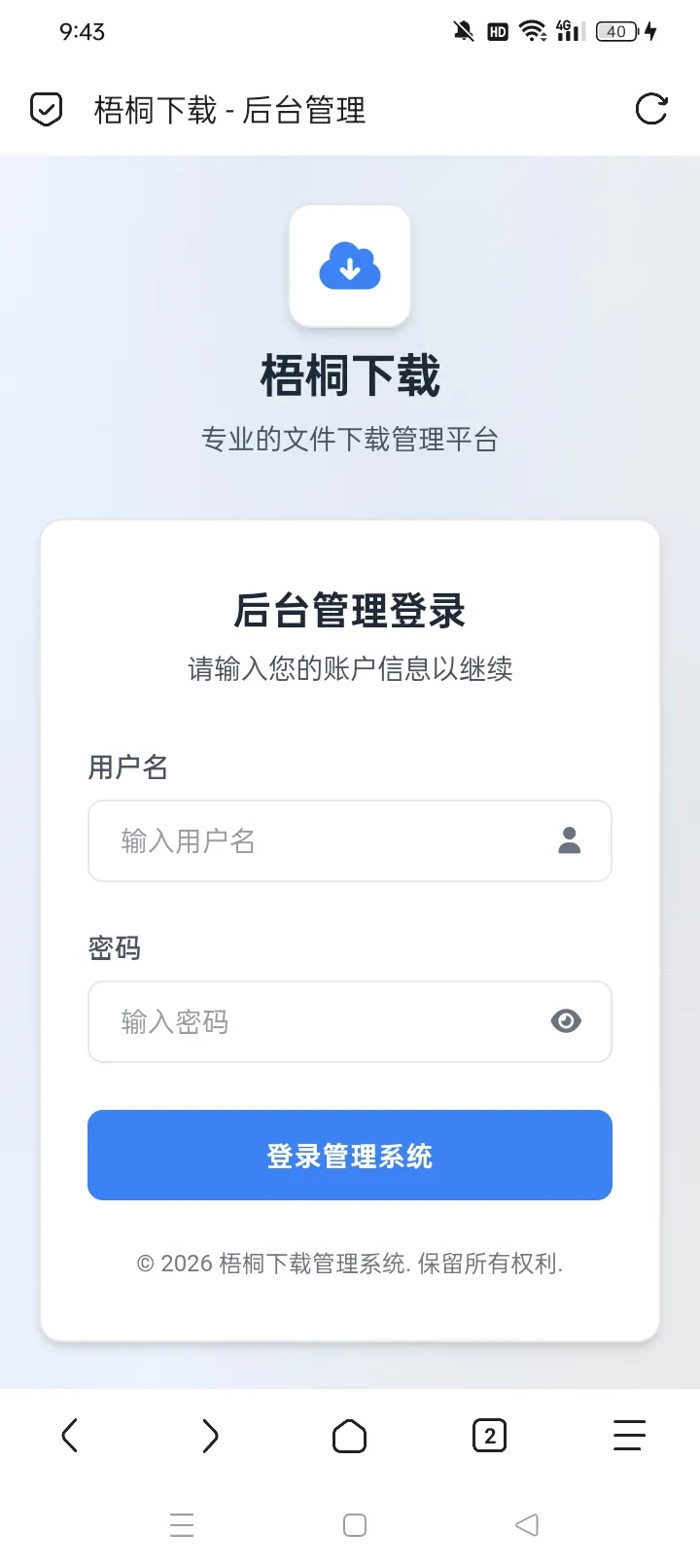Tap the home icon in browser navigation bar
Screen dimensions: 700x1568
(350, 1435)
